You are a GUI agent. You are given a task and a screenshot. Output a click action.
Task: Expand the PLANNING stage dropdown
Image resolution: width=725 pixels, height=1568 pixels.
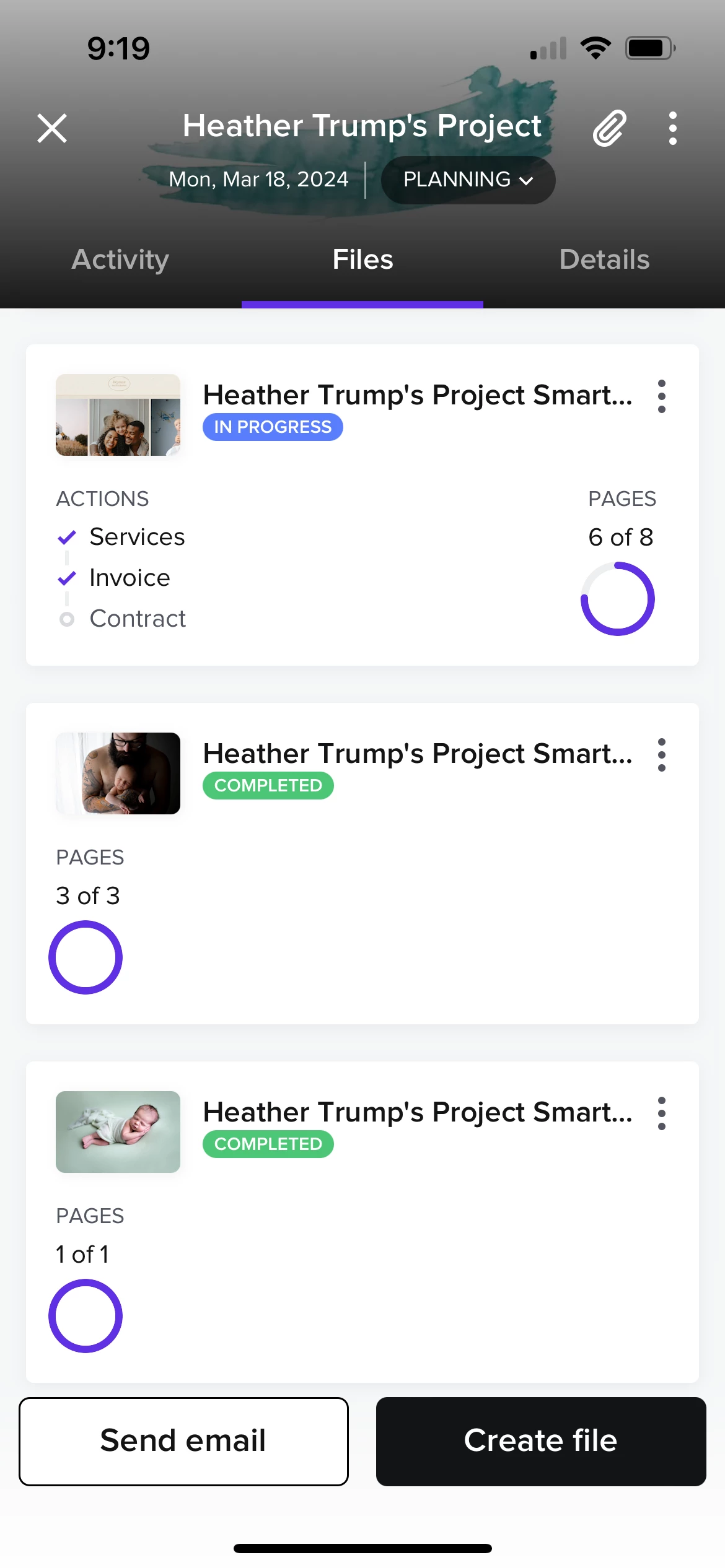click(x=468, y=180)
